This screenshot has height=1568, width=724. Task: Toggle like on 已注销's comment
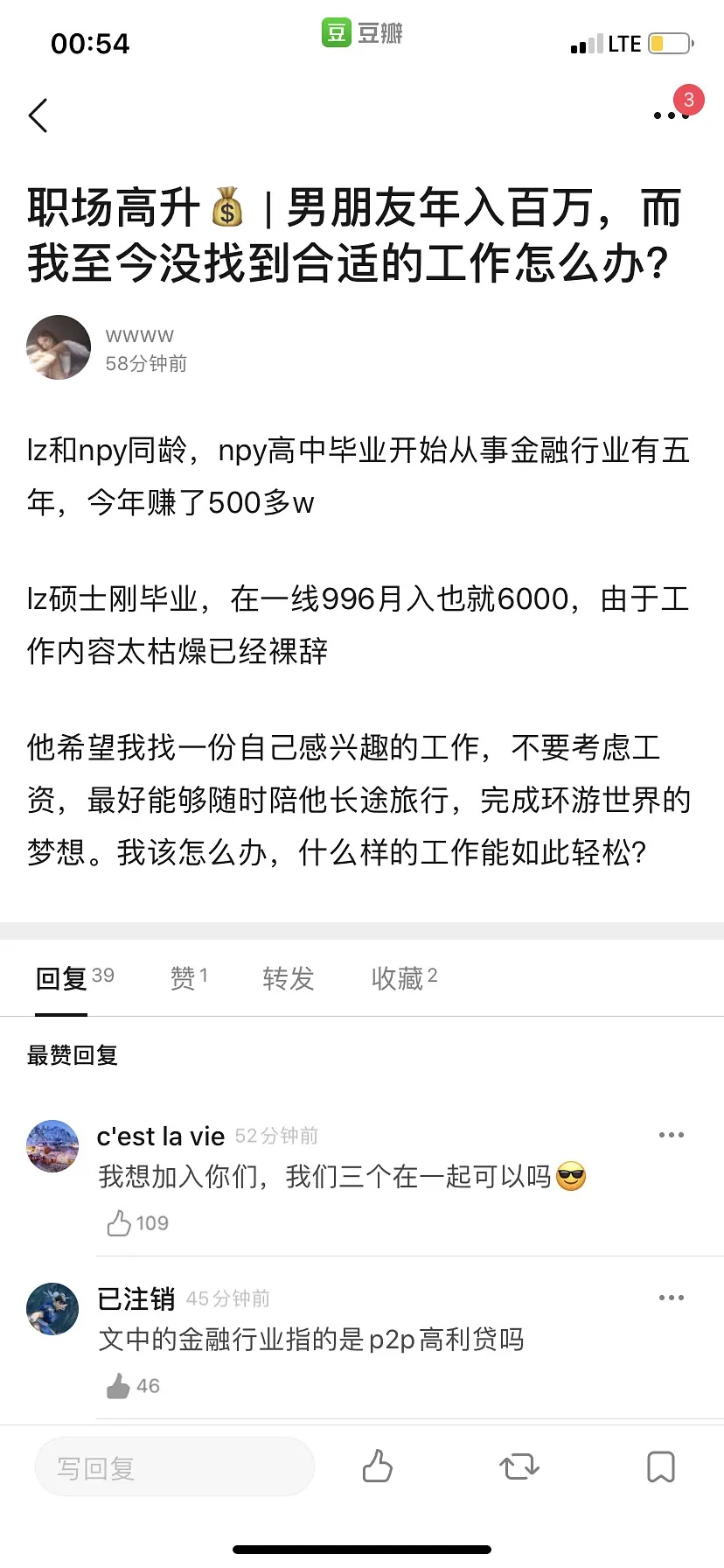120,1385
